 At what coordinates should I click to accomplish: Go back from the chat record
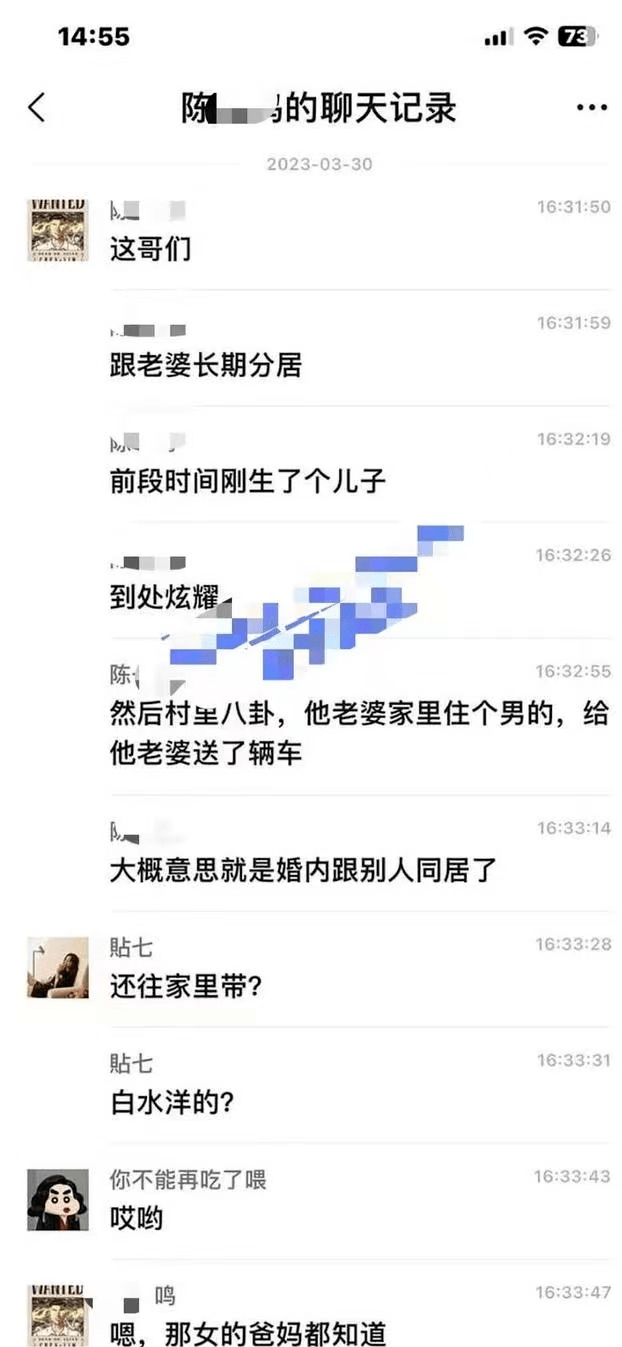[37, 108]
